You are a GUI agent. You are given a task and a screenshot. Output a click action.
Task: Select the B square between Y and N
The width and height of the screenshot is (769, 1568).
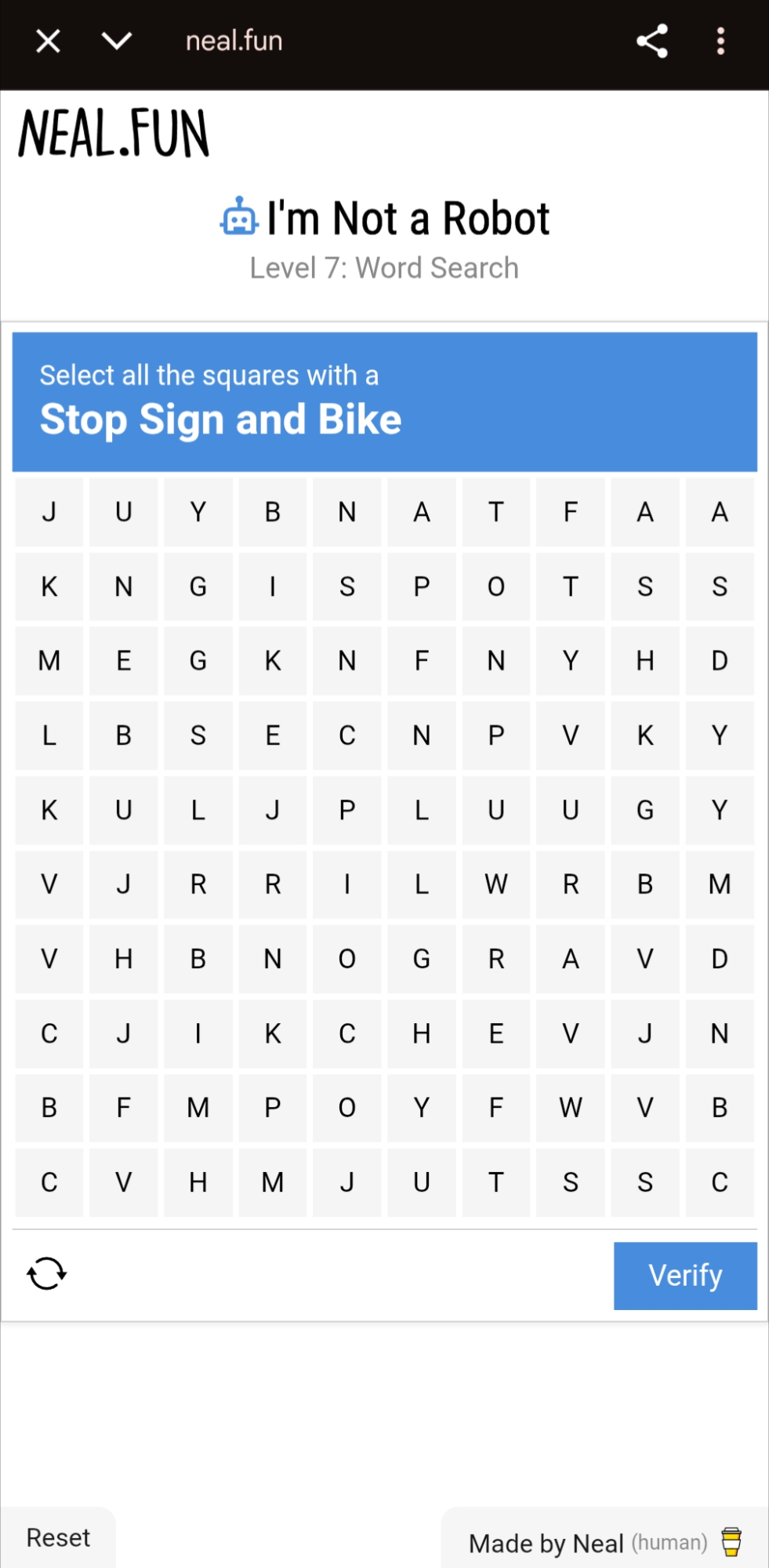point(272,512)
